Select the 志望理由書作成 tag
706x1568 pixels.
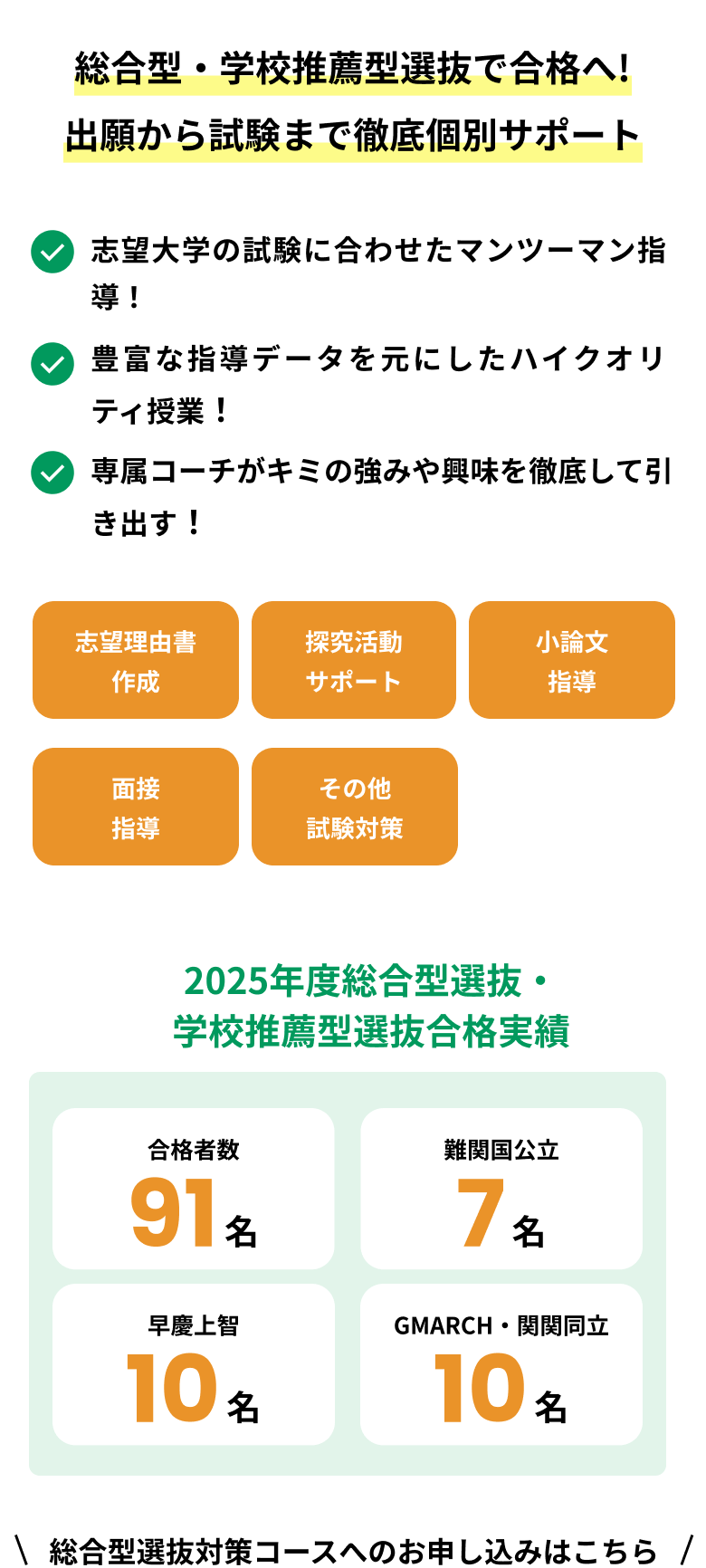click(x=134, y=659)
